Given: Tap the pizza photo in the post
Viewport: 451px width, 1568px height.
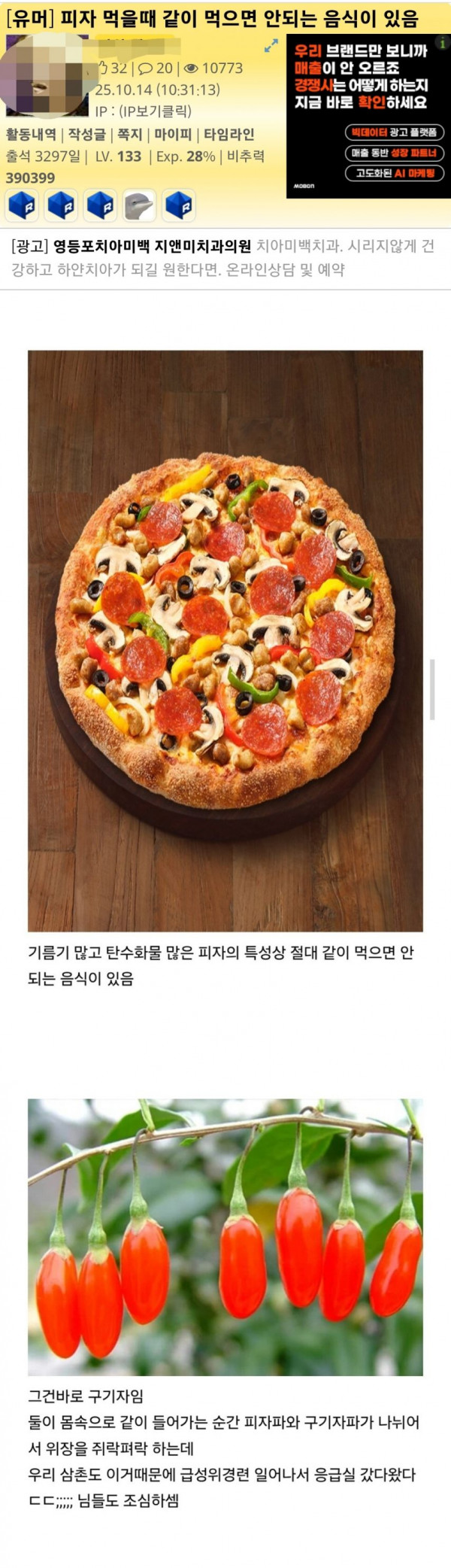Looking at the screenshot, I should tap(225, 640).
